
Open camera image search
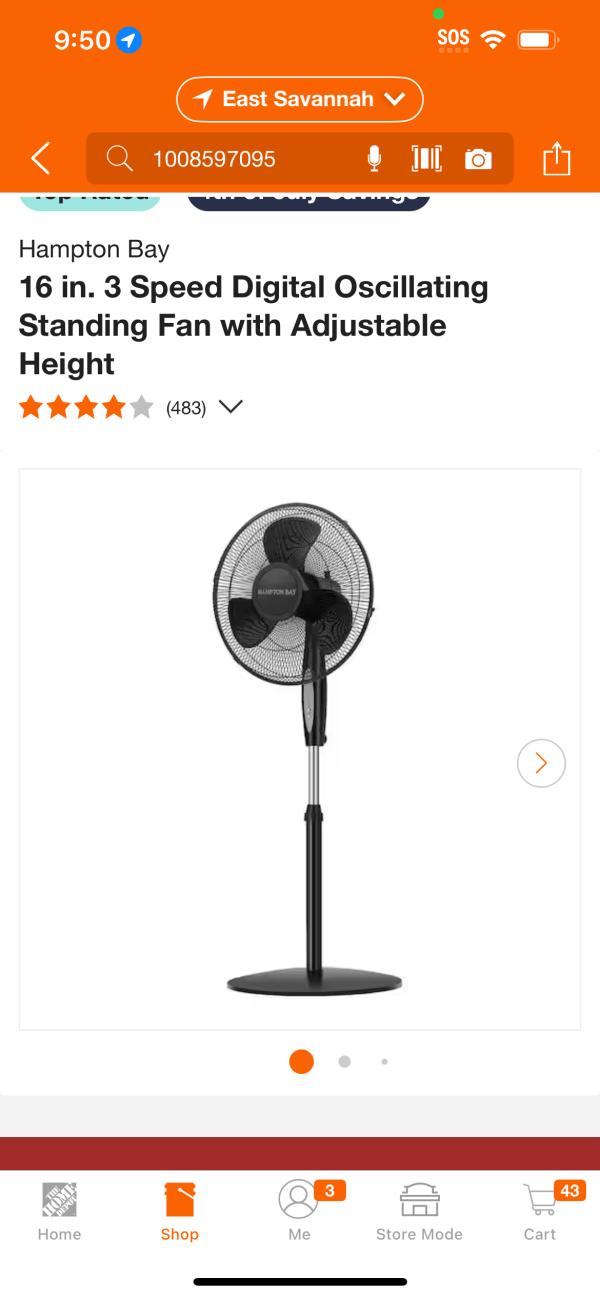tap(479, 158)
